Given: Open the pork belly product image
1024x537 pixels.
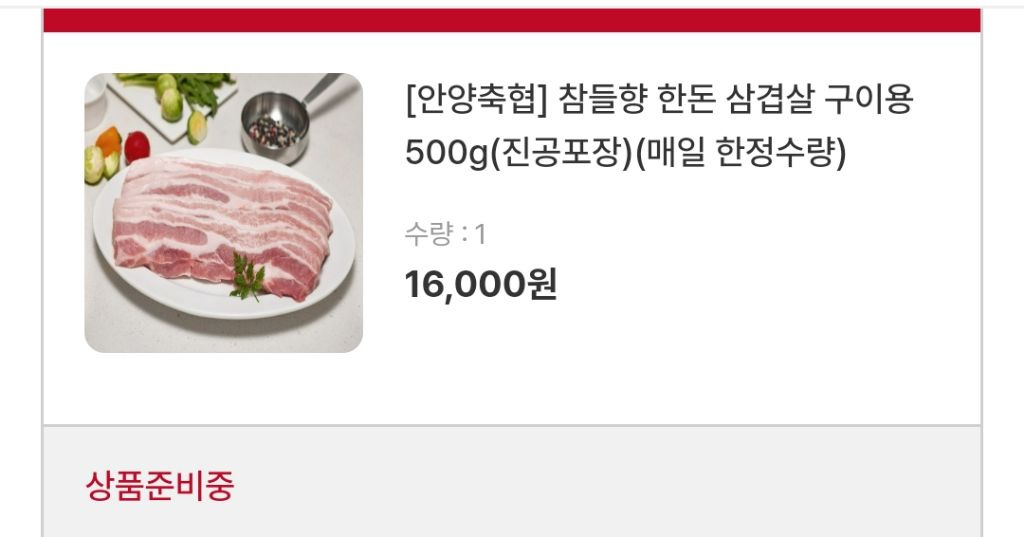Looking at the screenshot, I should [x=223, y=213].
